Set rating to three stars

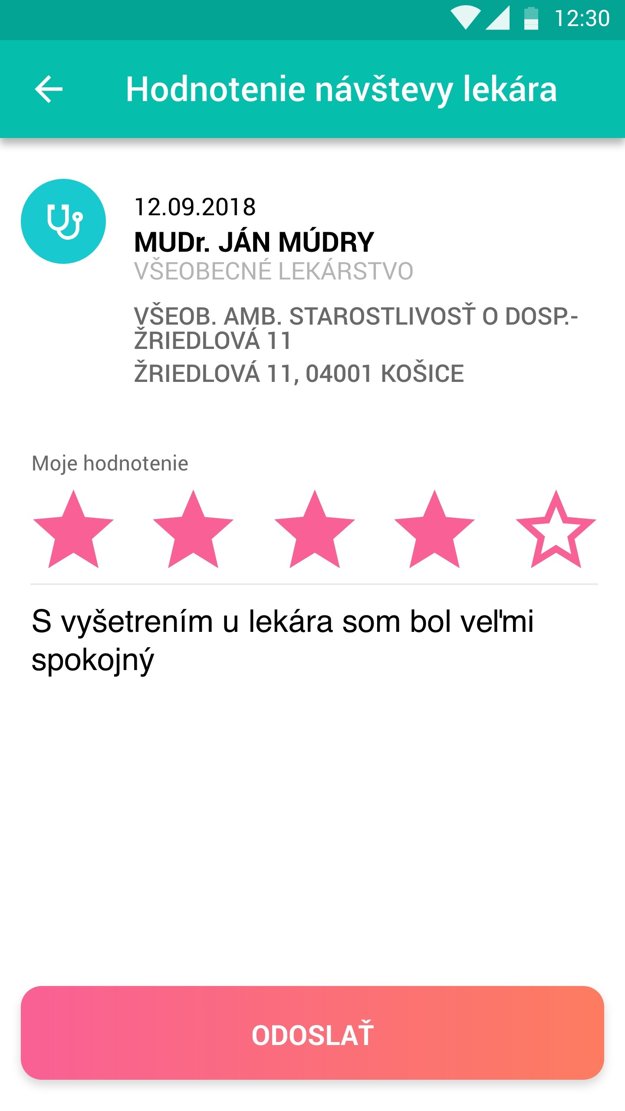pyautogui.click(x=314, y=531)
